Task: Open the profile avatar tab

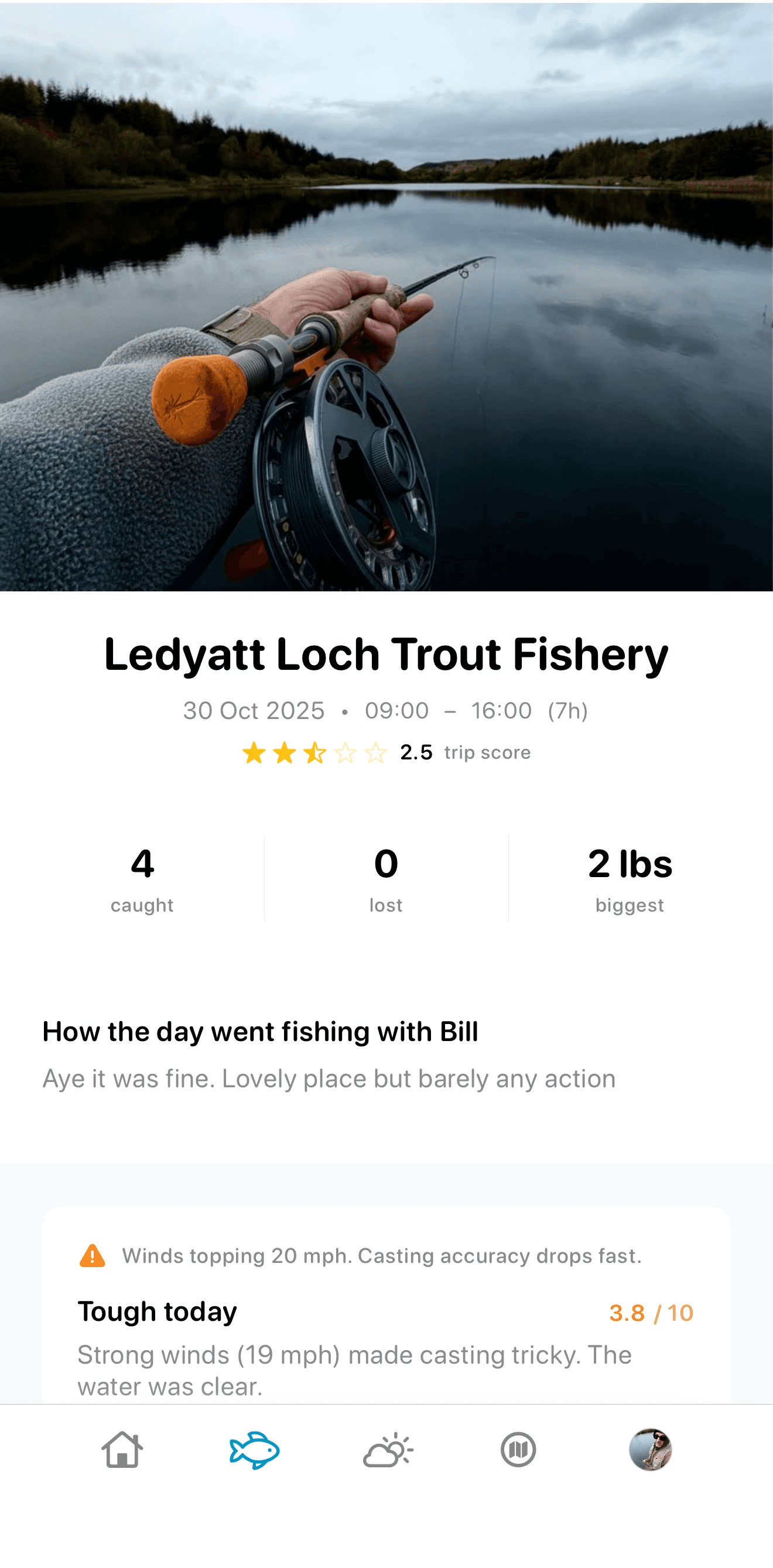Action: pos(650,1449)
